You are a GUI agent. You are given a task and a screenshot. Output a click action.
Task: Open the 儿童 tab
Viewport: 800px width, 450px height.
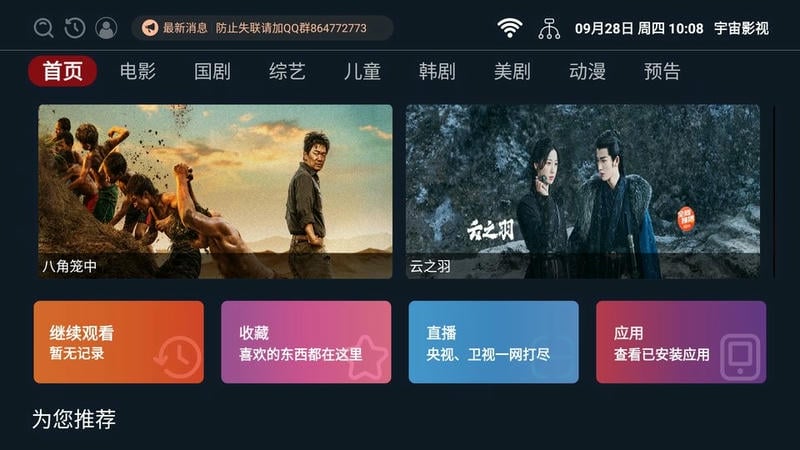pyautogui.click(x=362, y=71)
